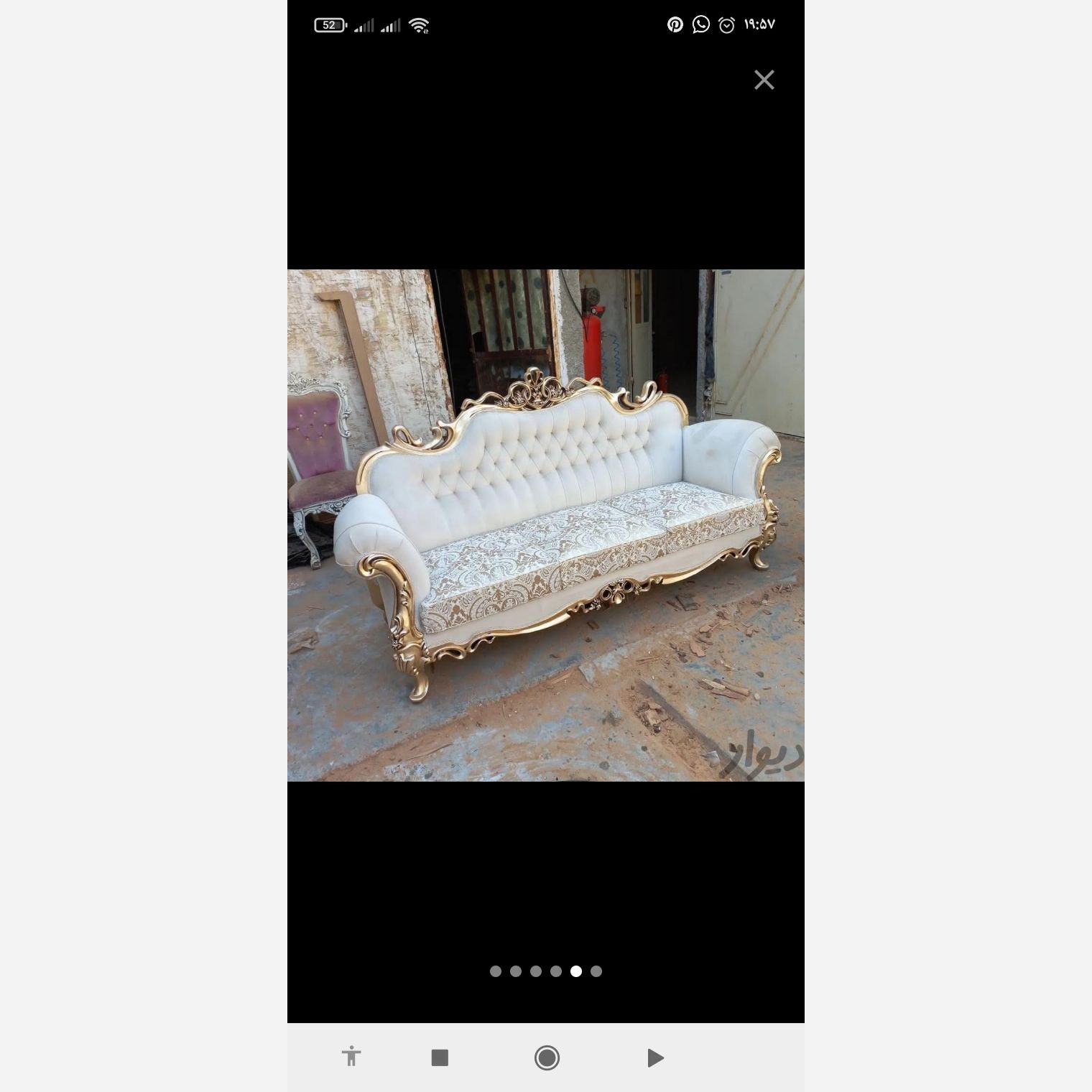Close the full-screen photo viewer
1092x1092 pixels.
click(x=764, y=80)
